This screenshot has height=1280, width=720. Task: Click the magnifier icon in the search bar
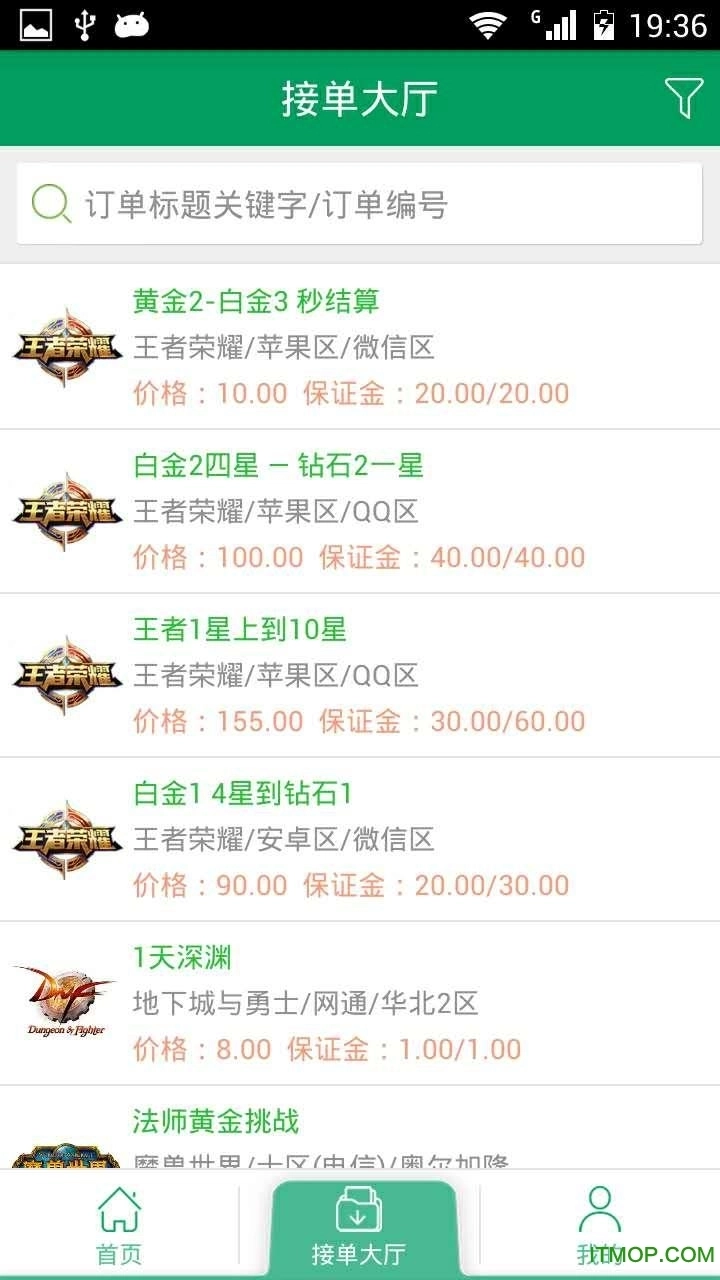point(50,203)
